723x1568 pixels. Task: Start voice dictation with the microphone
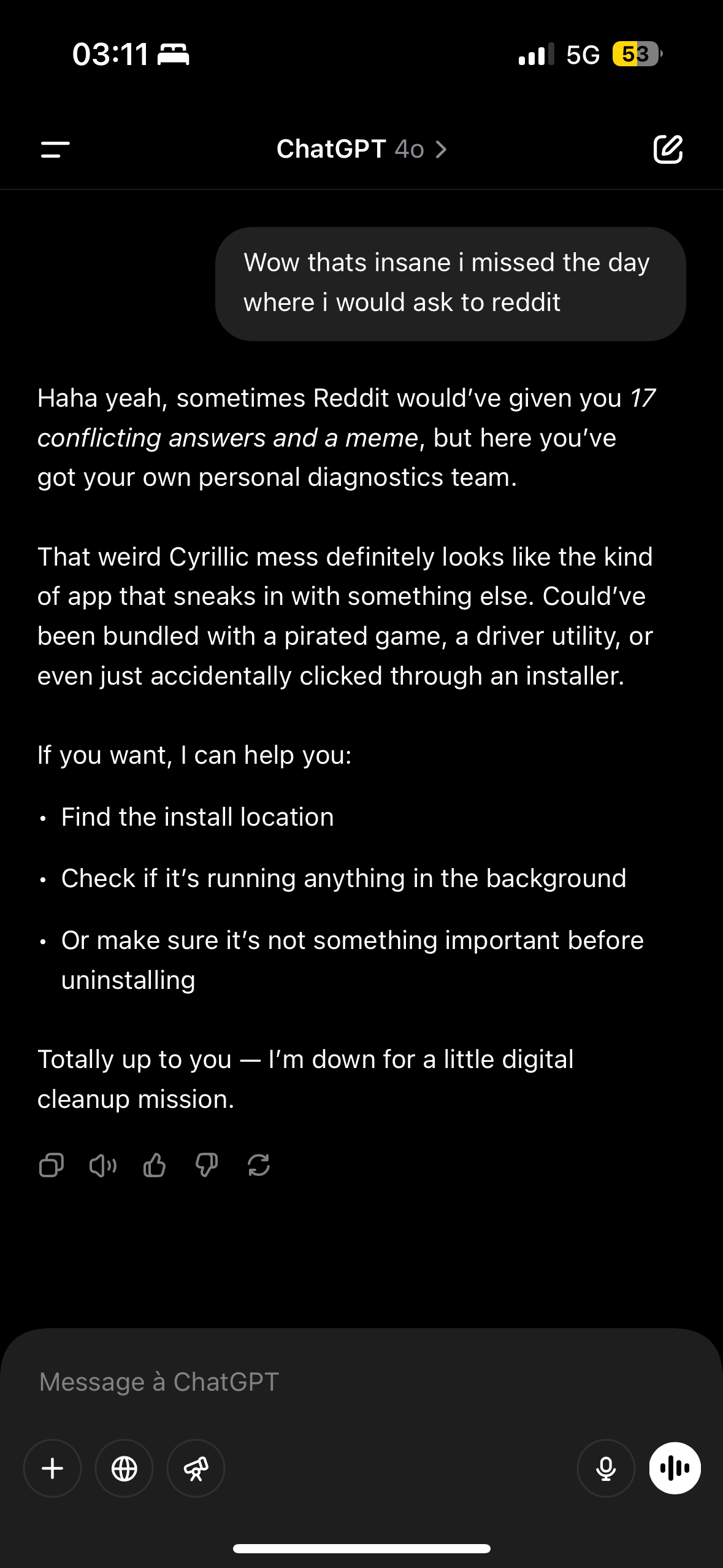(x=606, y=1468)
